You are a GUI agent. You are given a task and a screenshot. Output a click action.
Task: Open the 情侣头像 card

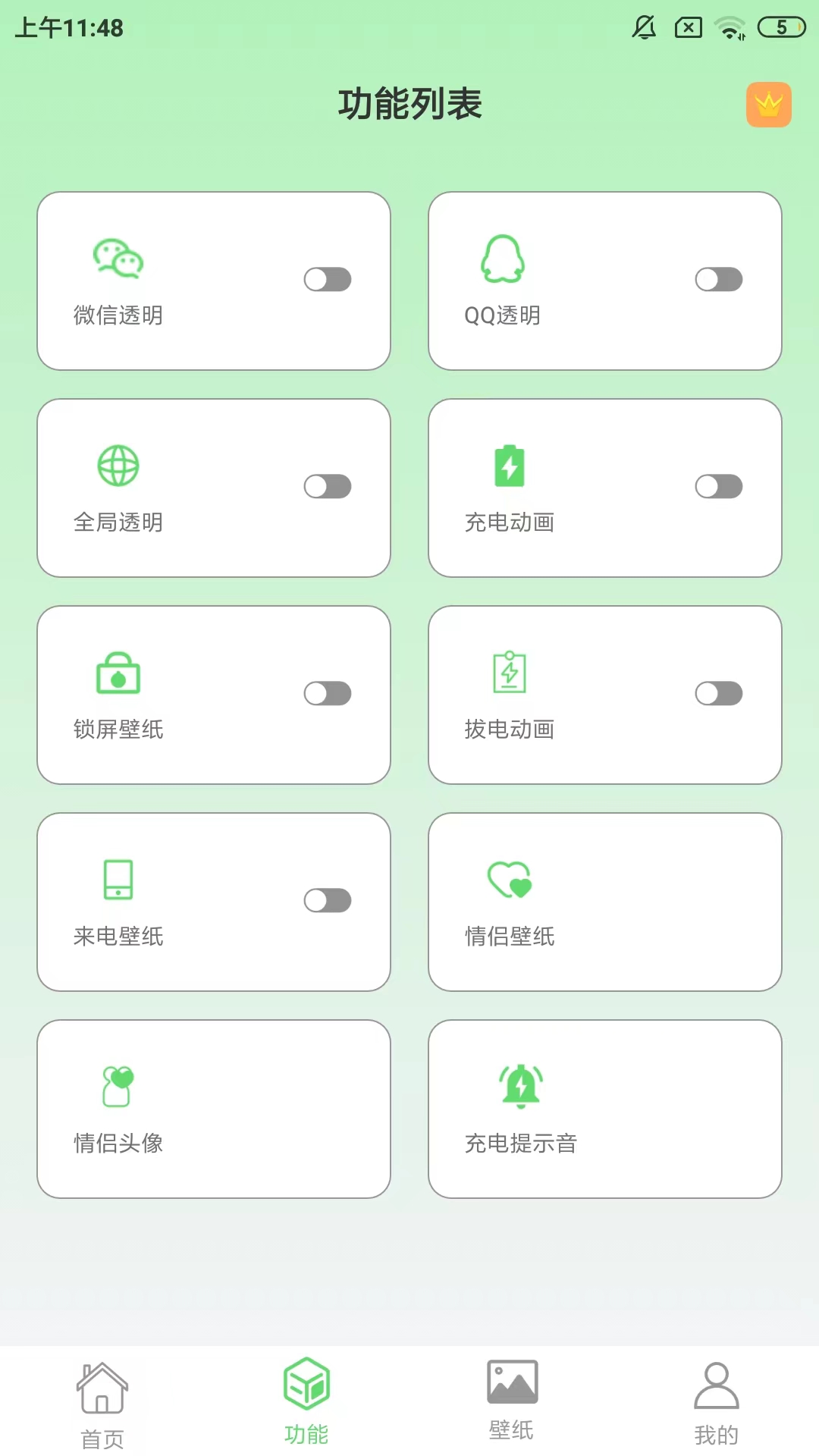click(213, 1109)
